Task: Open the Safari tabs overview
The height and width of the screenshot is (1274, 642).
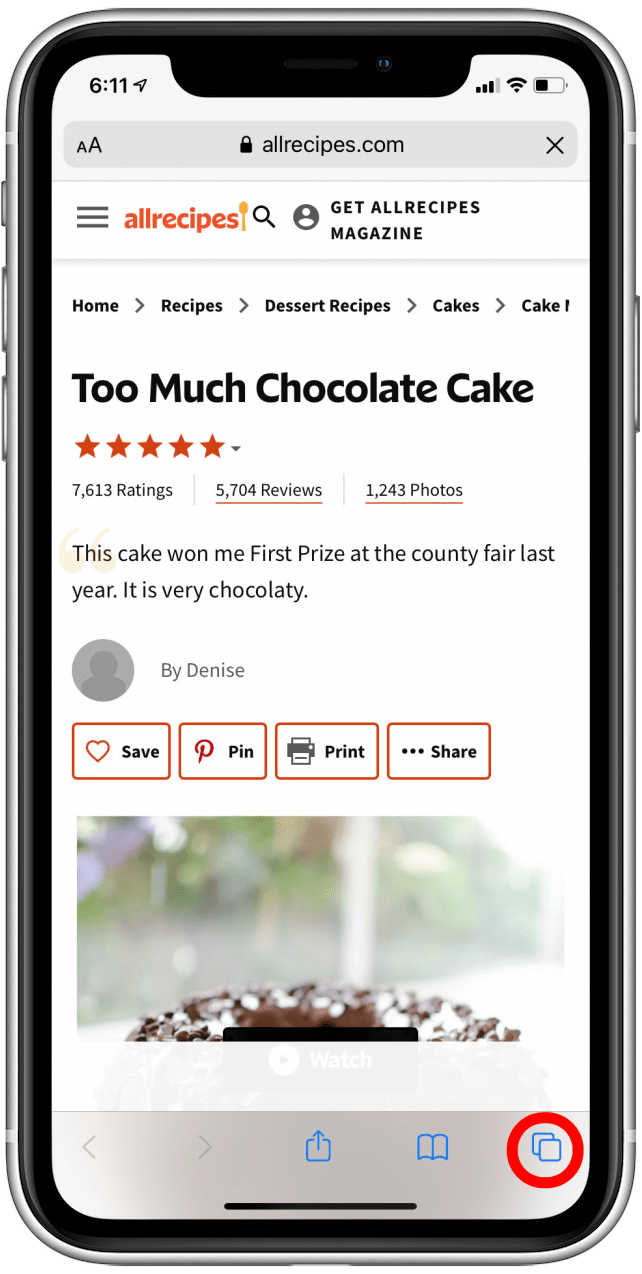Action: coord(545,1146)
